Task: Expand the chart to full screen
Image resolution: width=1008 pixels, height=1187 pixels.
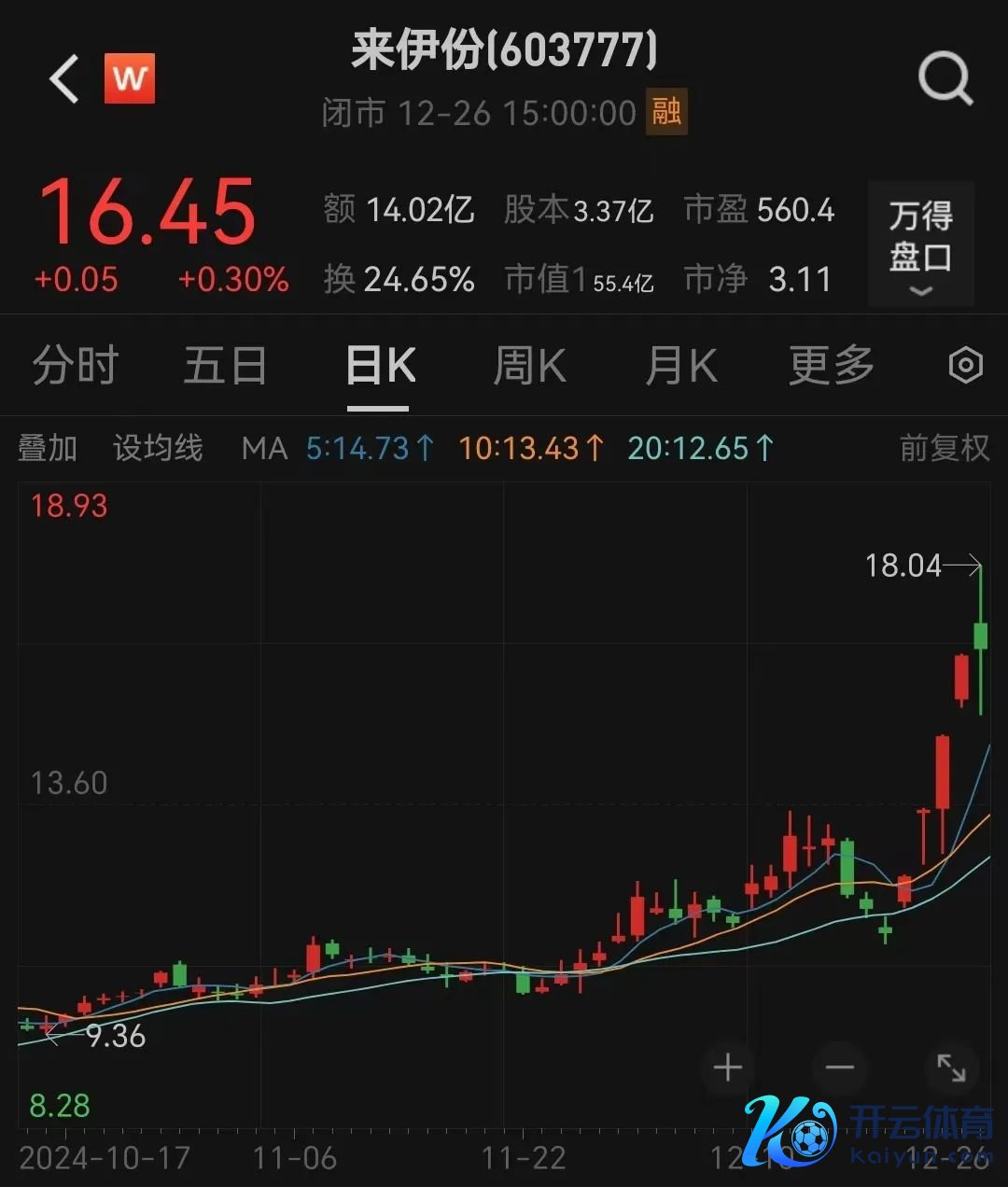Action: click(x=951, y=1068)
